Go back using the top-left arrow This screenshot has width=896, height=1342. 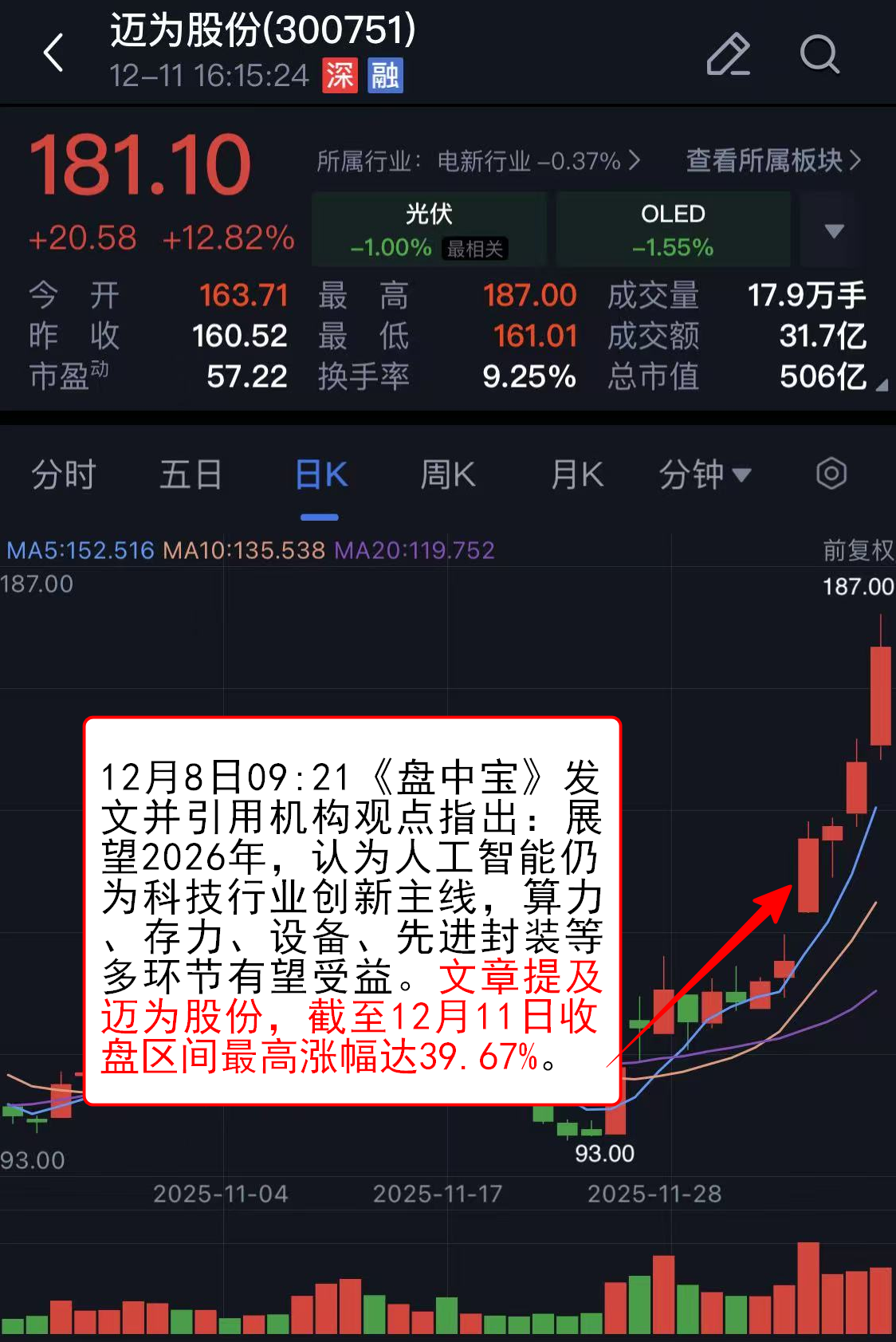click(53, 53)
